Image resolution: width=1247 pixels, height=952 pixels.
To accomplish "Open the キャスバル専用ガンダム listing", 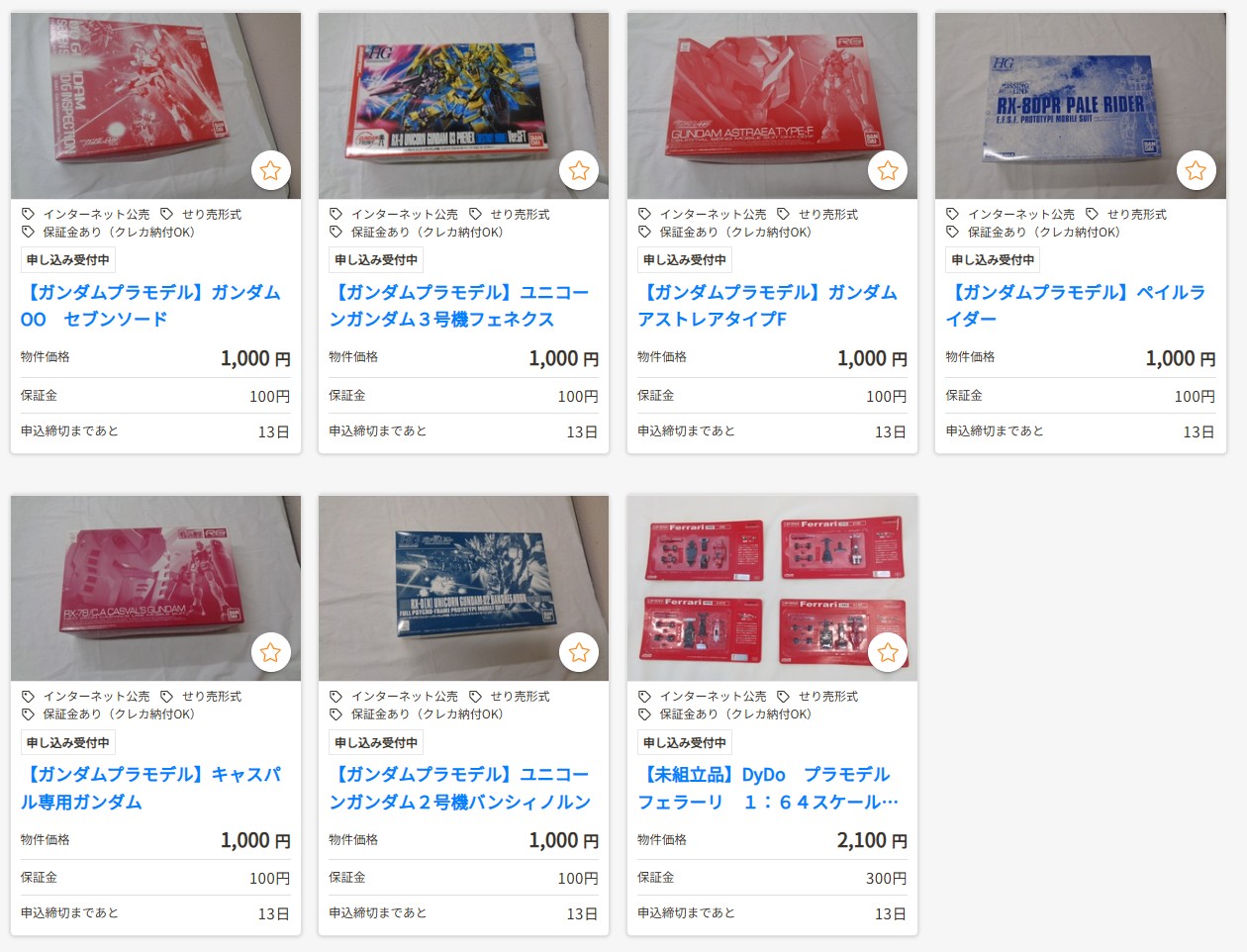I will (150, 788).
